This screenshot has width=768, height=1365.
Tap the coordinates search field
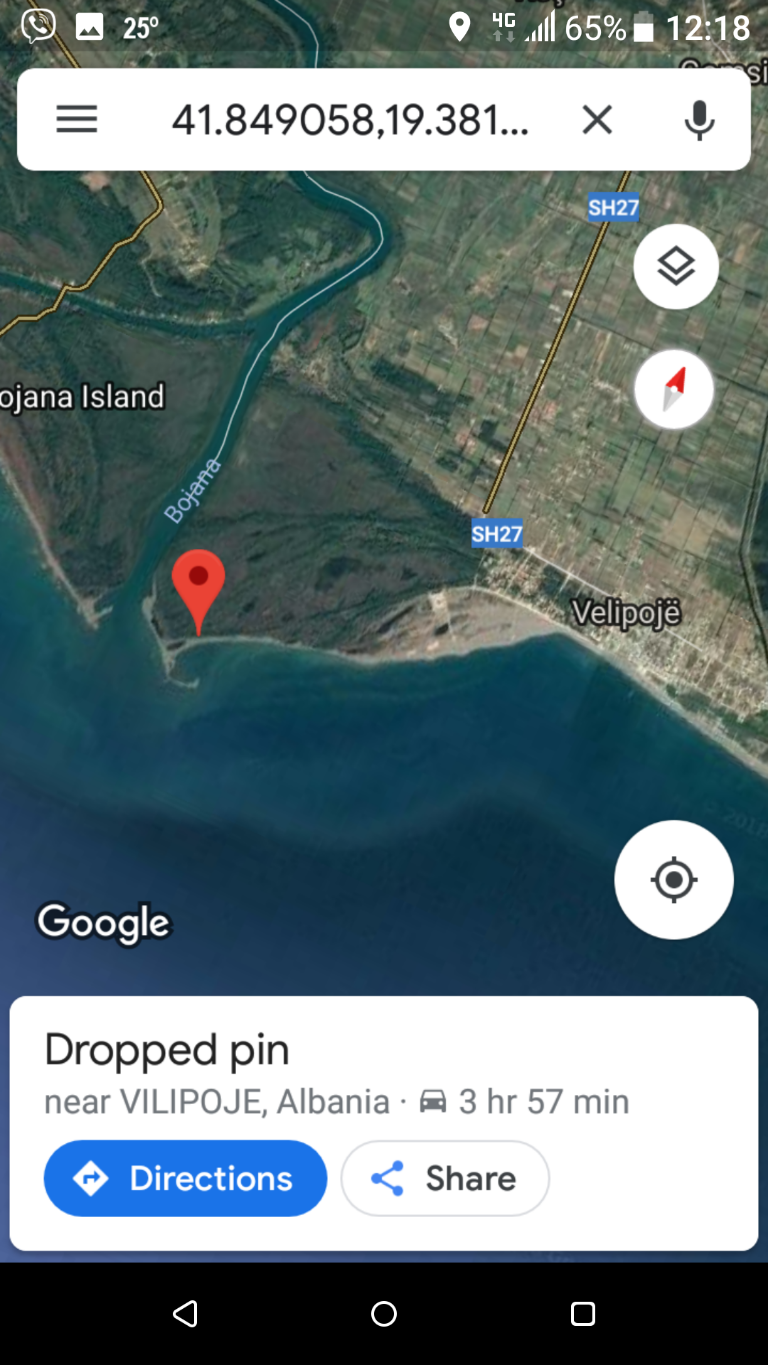pyautogui.click(x=350, y=120)
